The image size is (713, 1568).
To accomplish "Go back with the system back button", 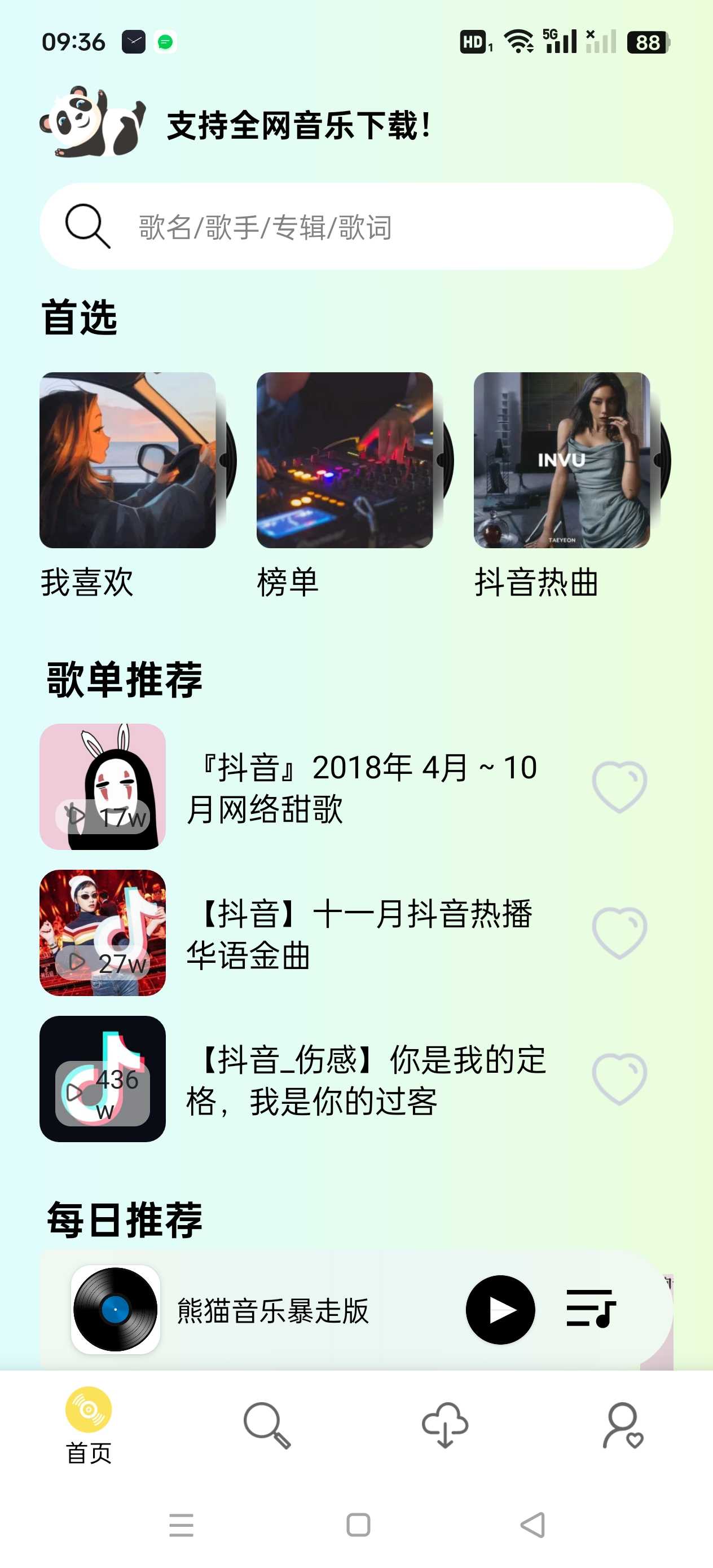I will point(534,1525).
